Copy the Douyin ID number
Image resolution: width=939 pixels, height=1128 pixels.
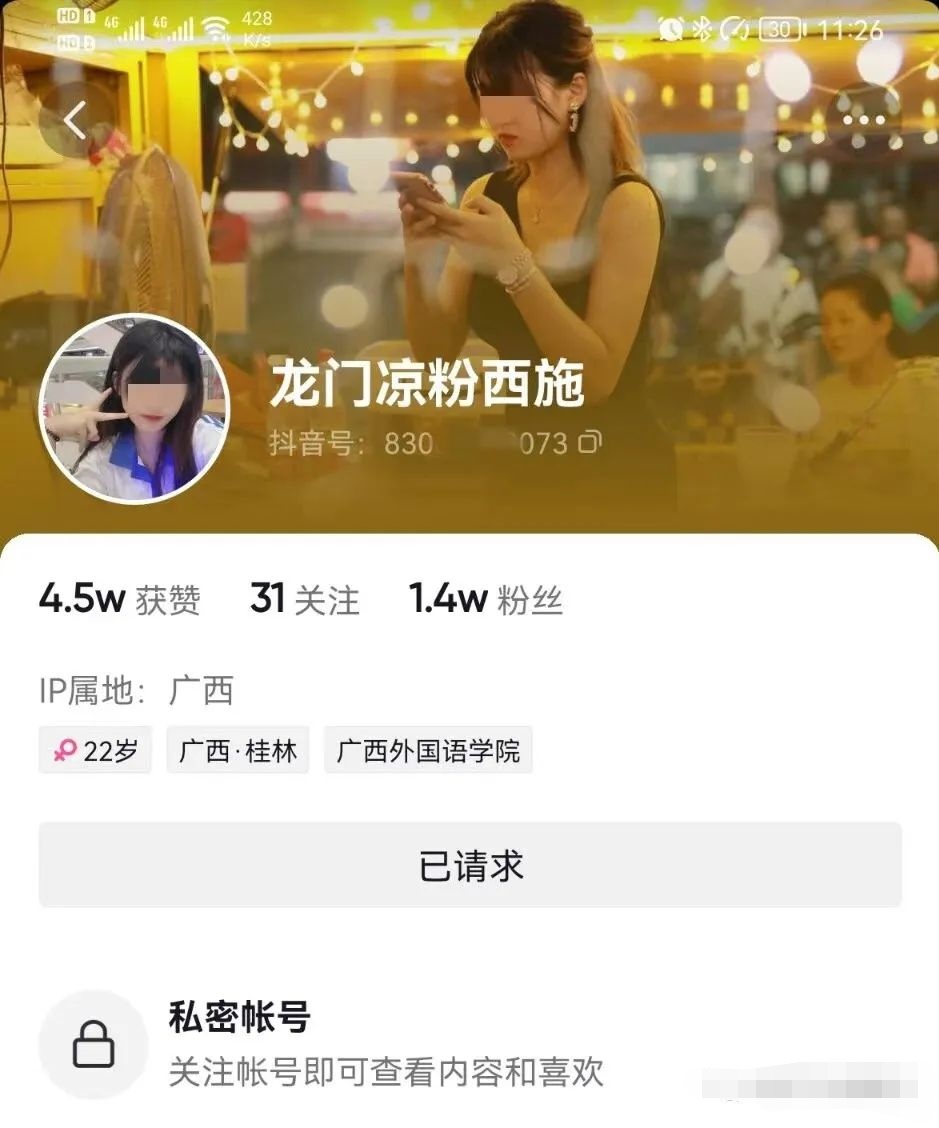coord(590,441)
